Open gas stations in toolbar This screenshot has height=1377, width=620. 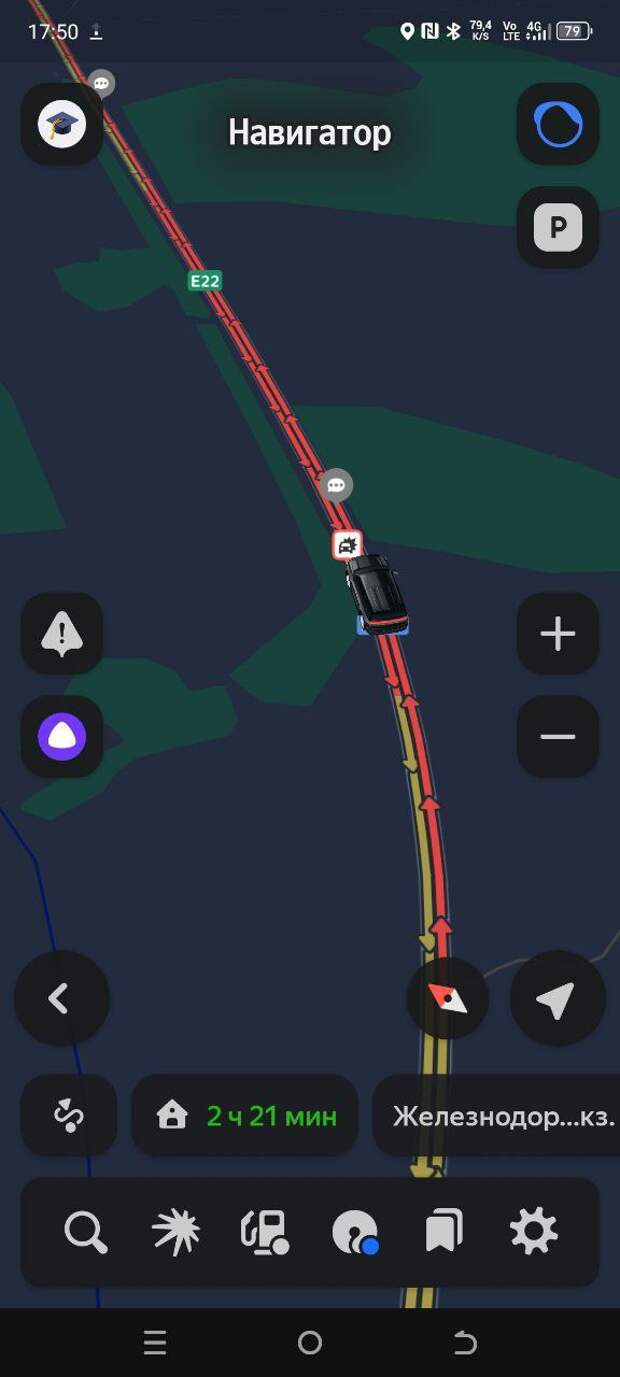point(265,1231)
